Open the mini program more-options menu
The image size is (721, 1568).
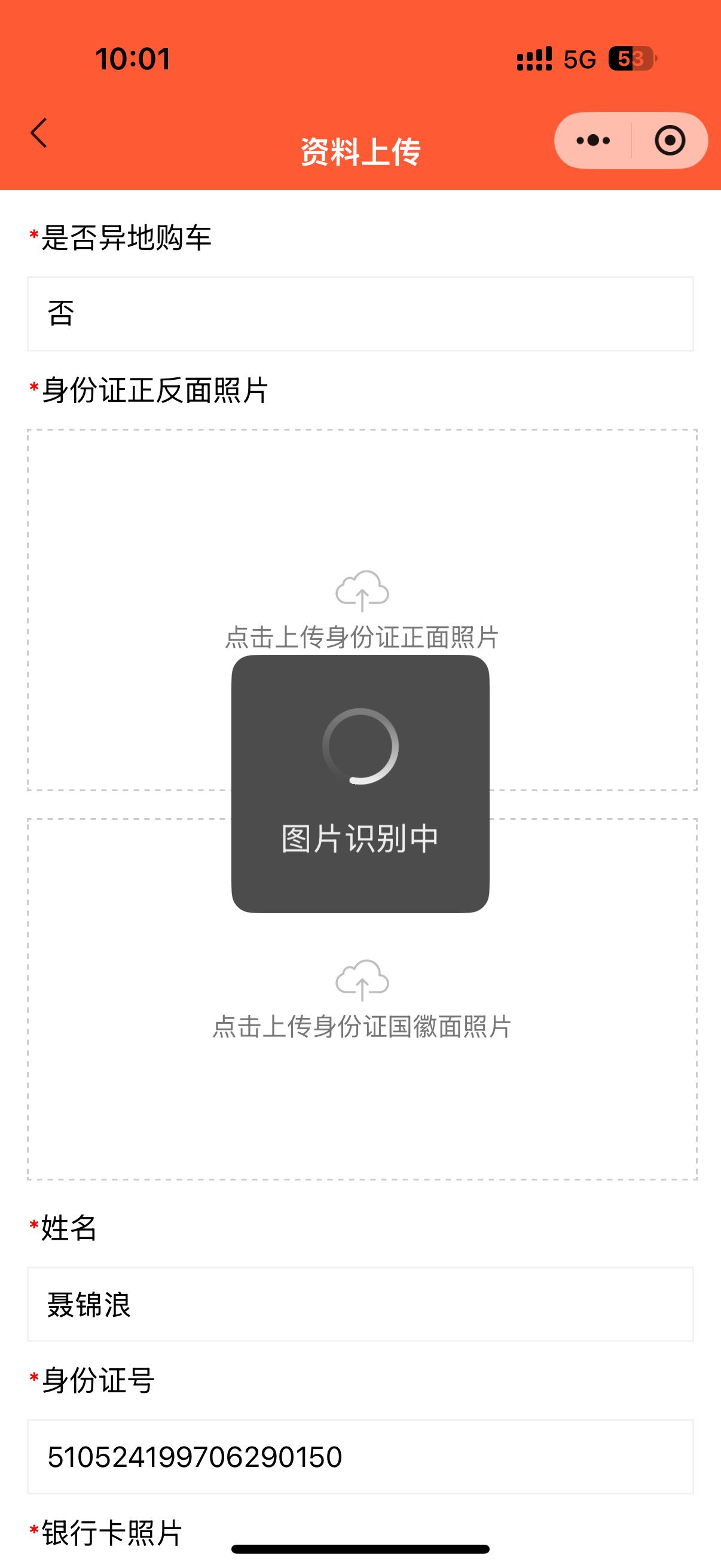tap(592, 141)
